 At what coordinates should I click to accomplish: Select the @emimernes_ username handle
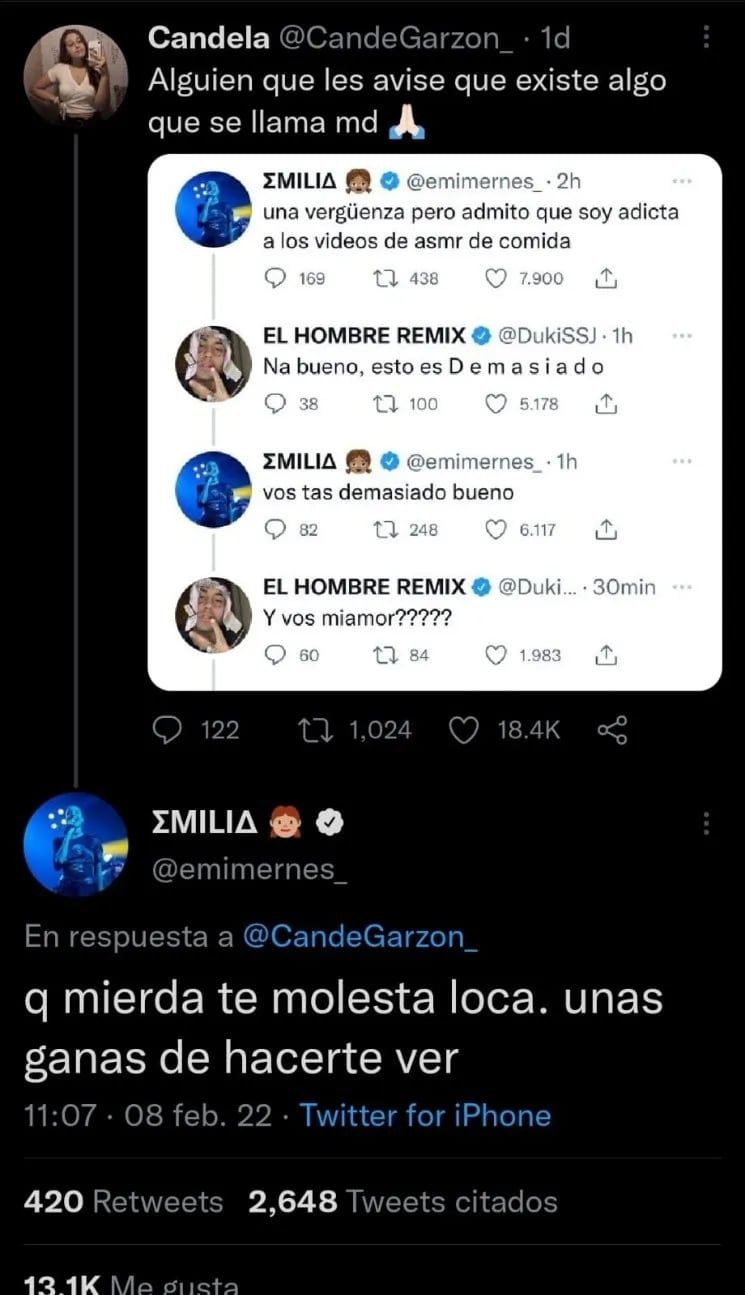(251, 867)
